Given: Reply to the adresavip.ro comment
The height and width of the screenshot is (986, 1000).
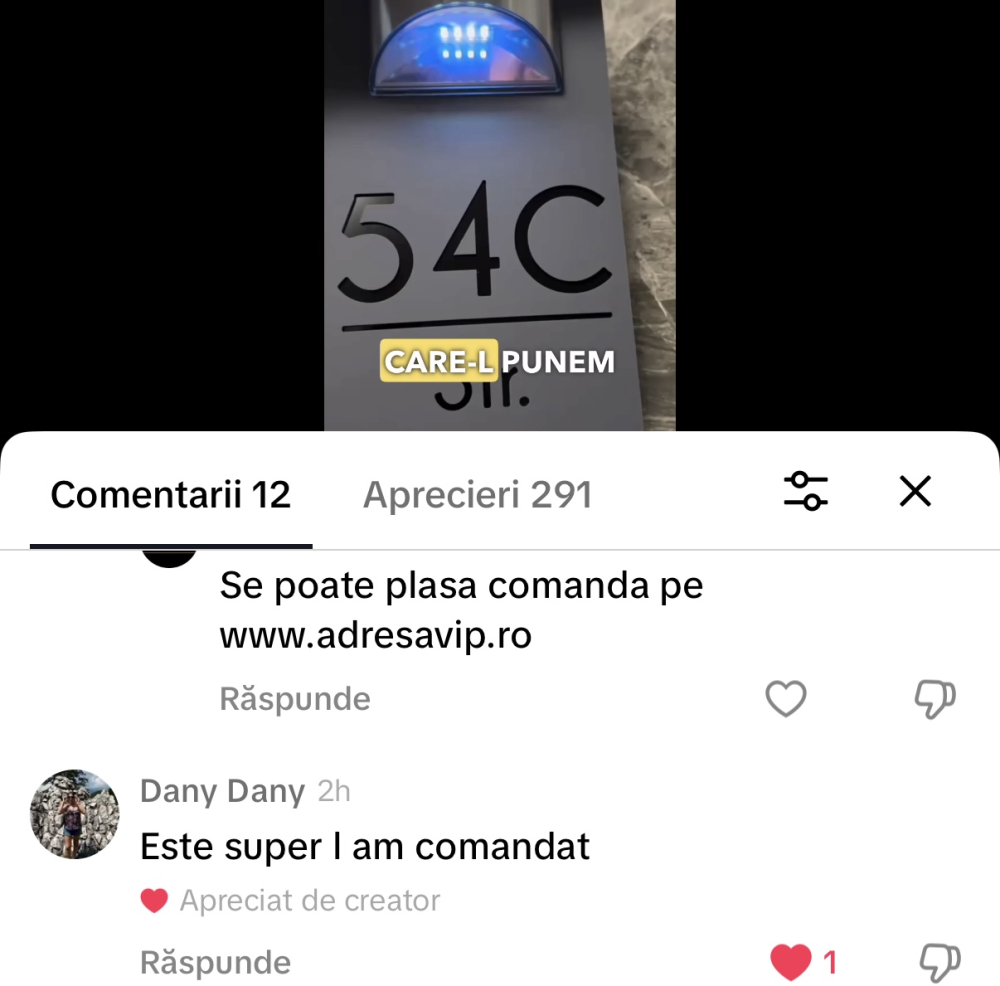Looking at the screenshot, I should pos(295,699).
